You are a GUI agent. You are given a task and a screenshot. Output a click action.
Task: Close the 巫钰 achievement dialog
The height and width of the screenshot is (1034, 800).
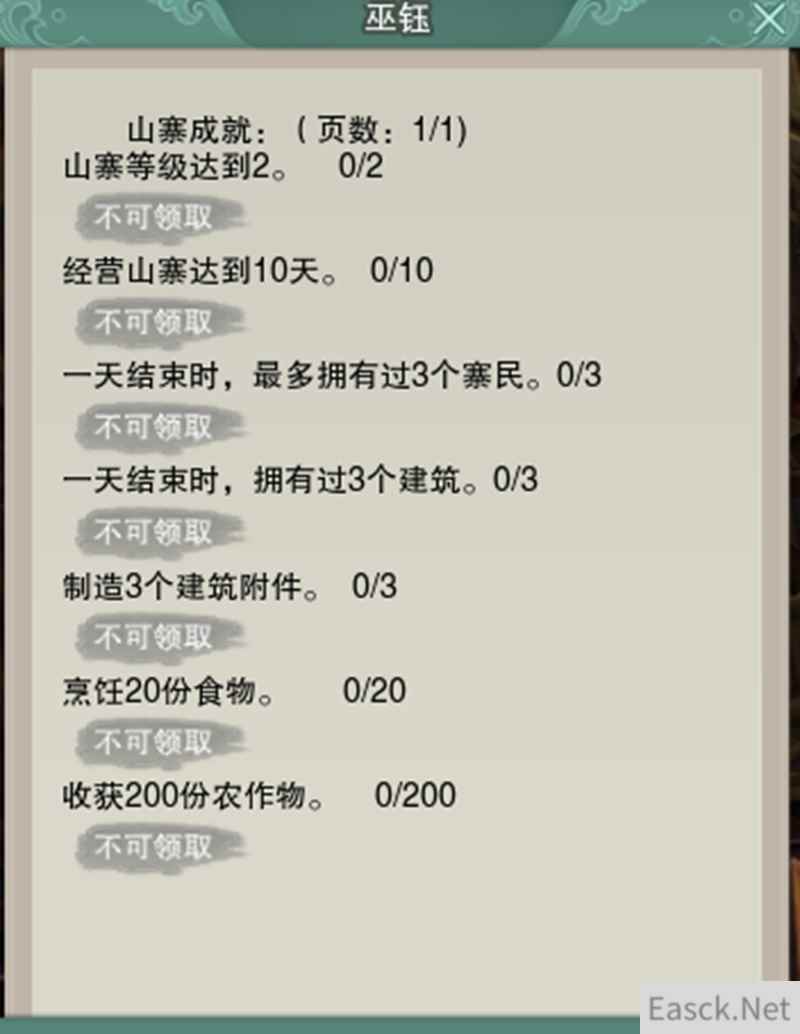click(x=771, y=20)
